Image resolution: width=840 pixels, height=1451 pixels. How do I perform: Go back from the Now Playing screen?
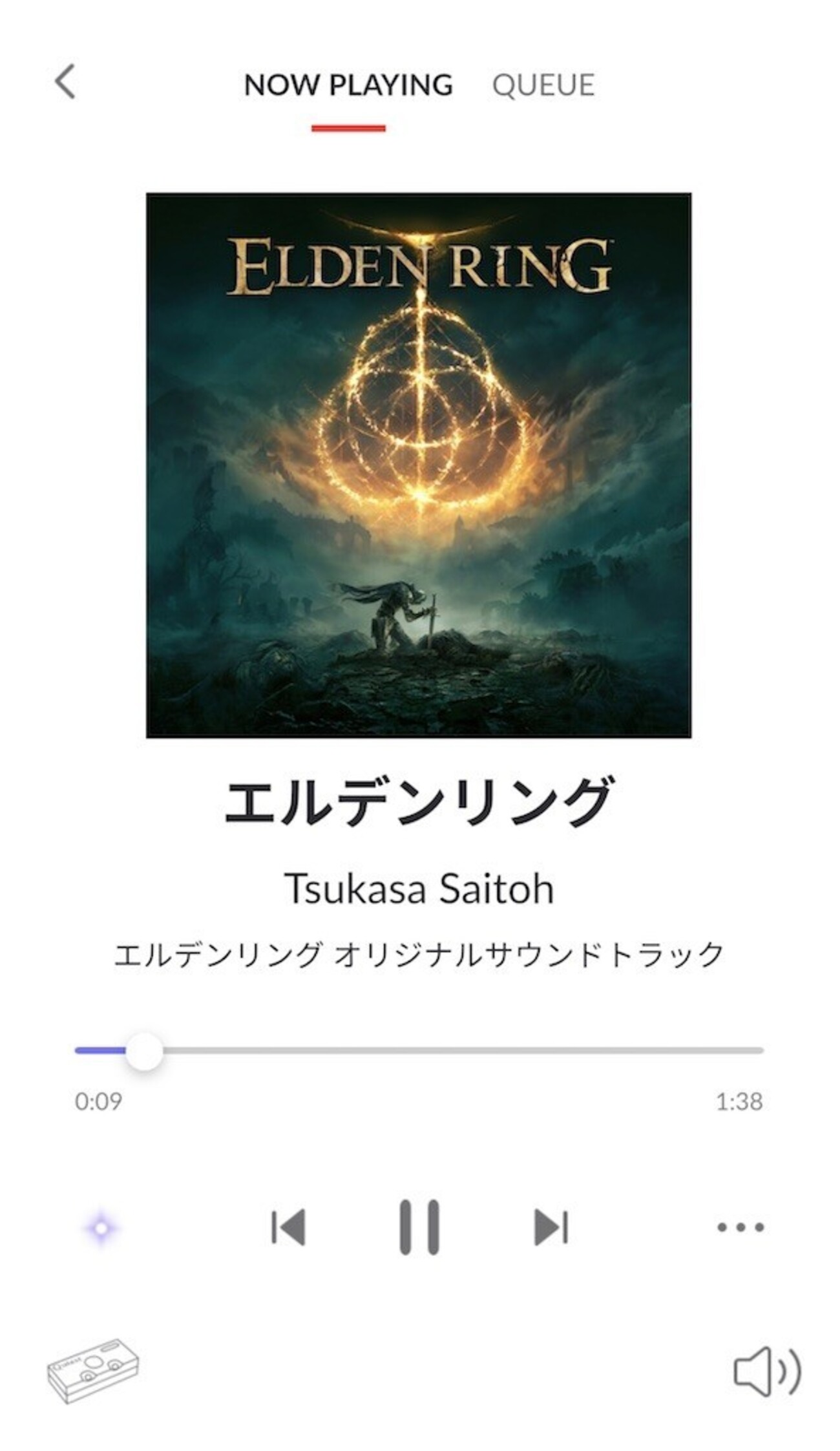(x=65, y=82)
